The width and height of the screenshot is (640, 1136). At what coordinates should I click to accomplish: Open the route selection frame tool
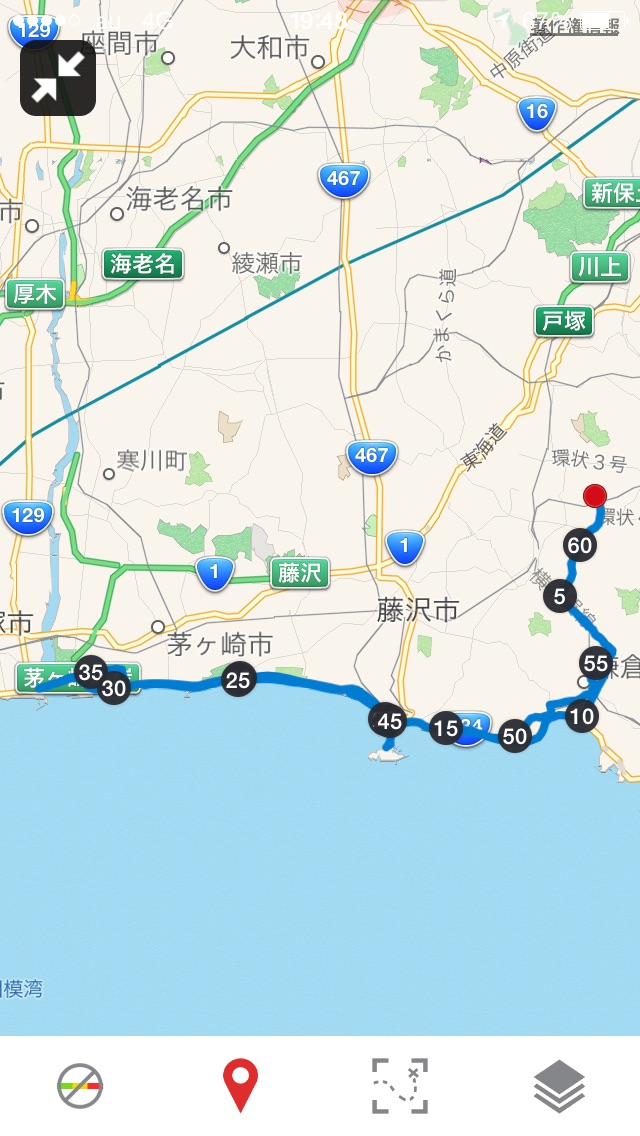400,1086
